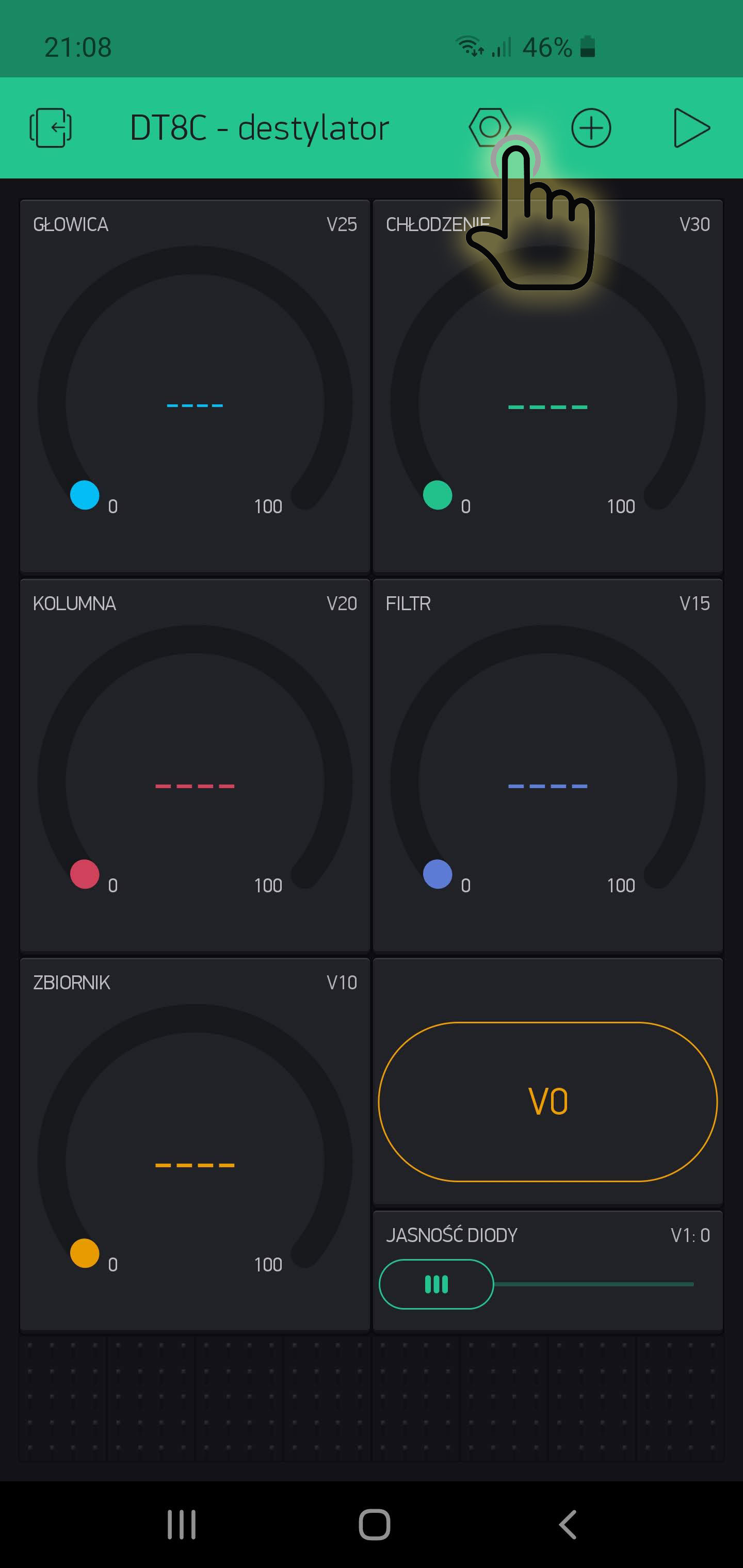The height and width of the screenshot is (1568, 743).
Task: Open project settings hexagon icon
Action: [x=490, y=128]
